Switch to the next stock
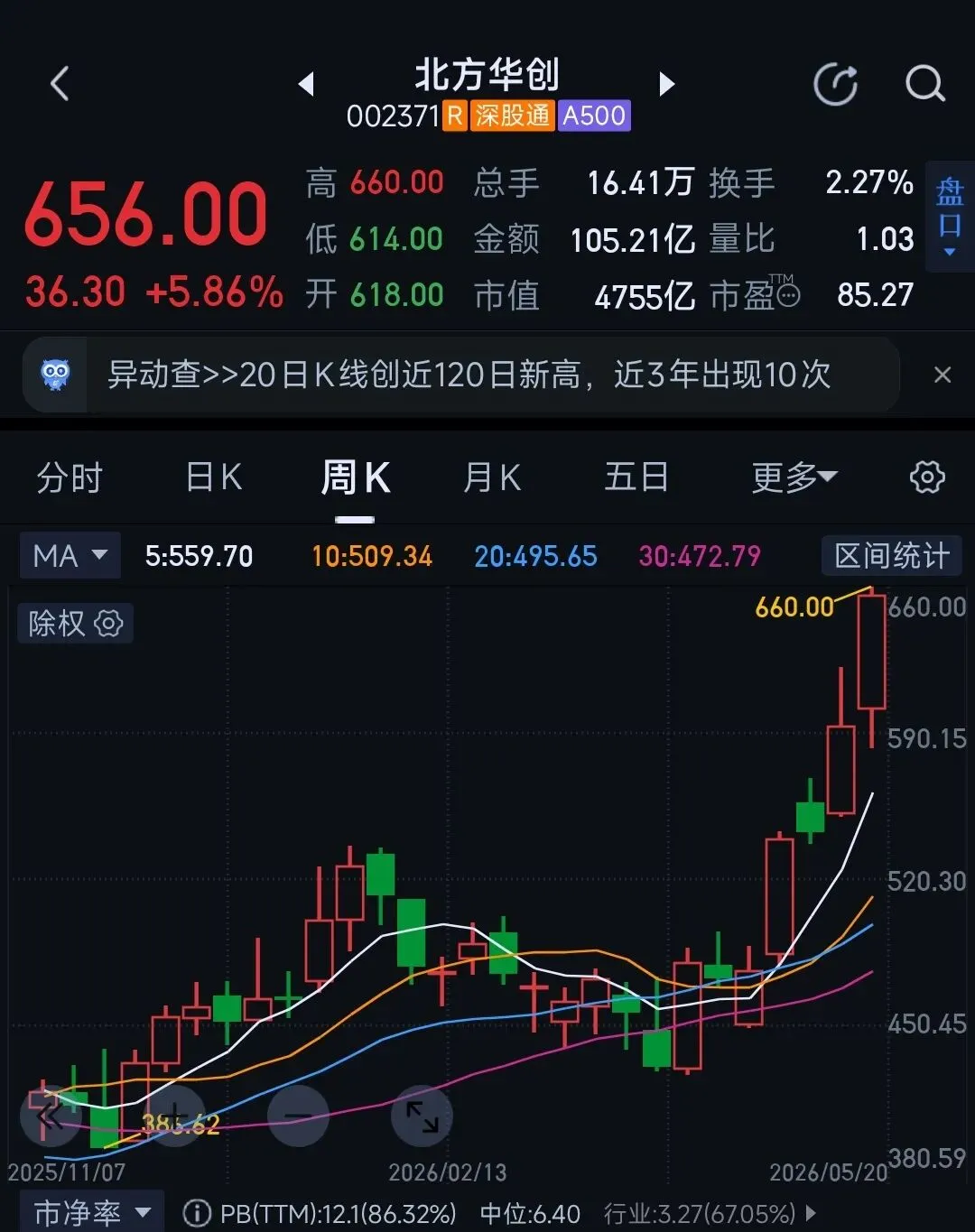The height and width of the screenshot is (1232, 975). pos(667,84)
